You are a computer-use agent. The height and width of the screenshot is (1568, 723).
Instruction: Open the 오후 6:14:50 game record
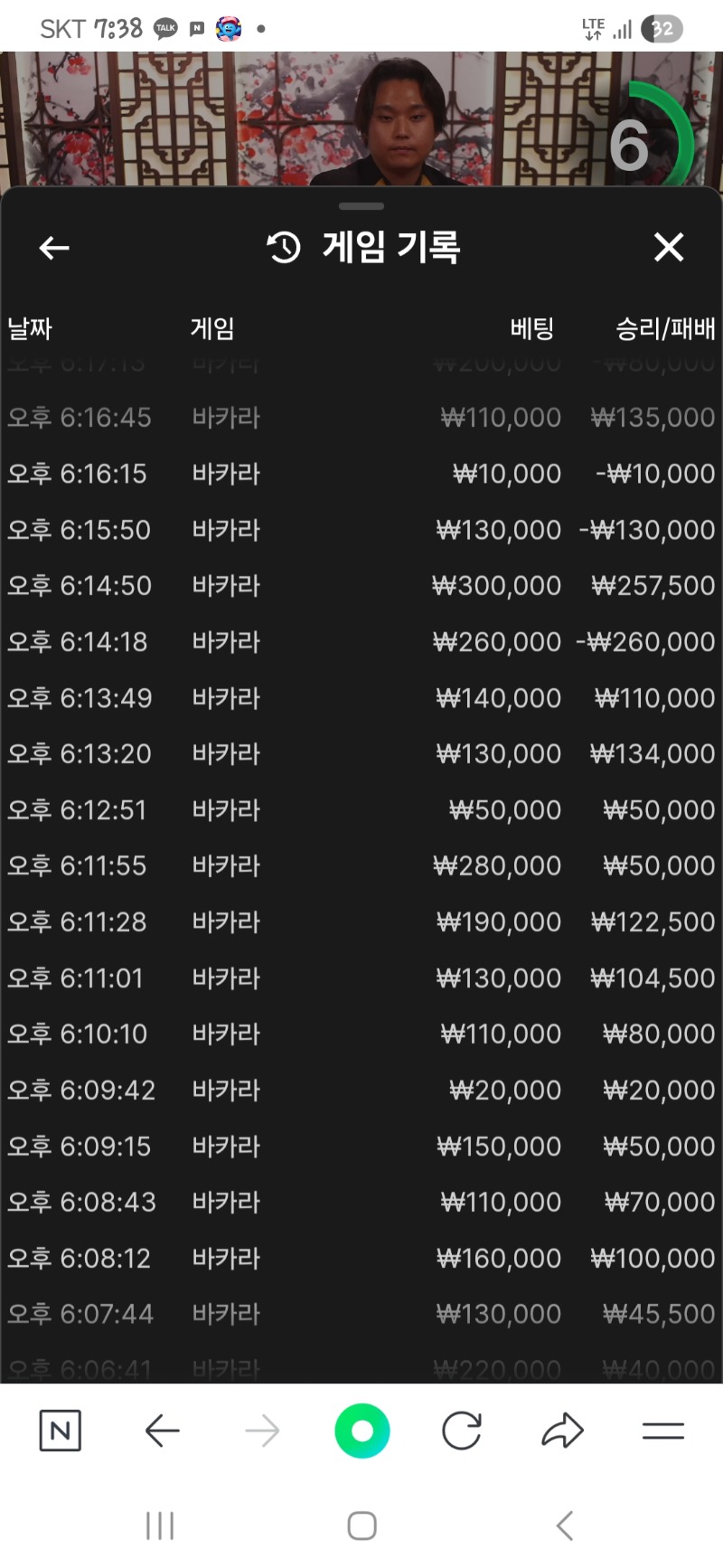(361, 586)
